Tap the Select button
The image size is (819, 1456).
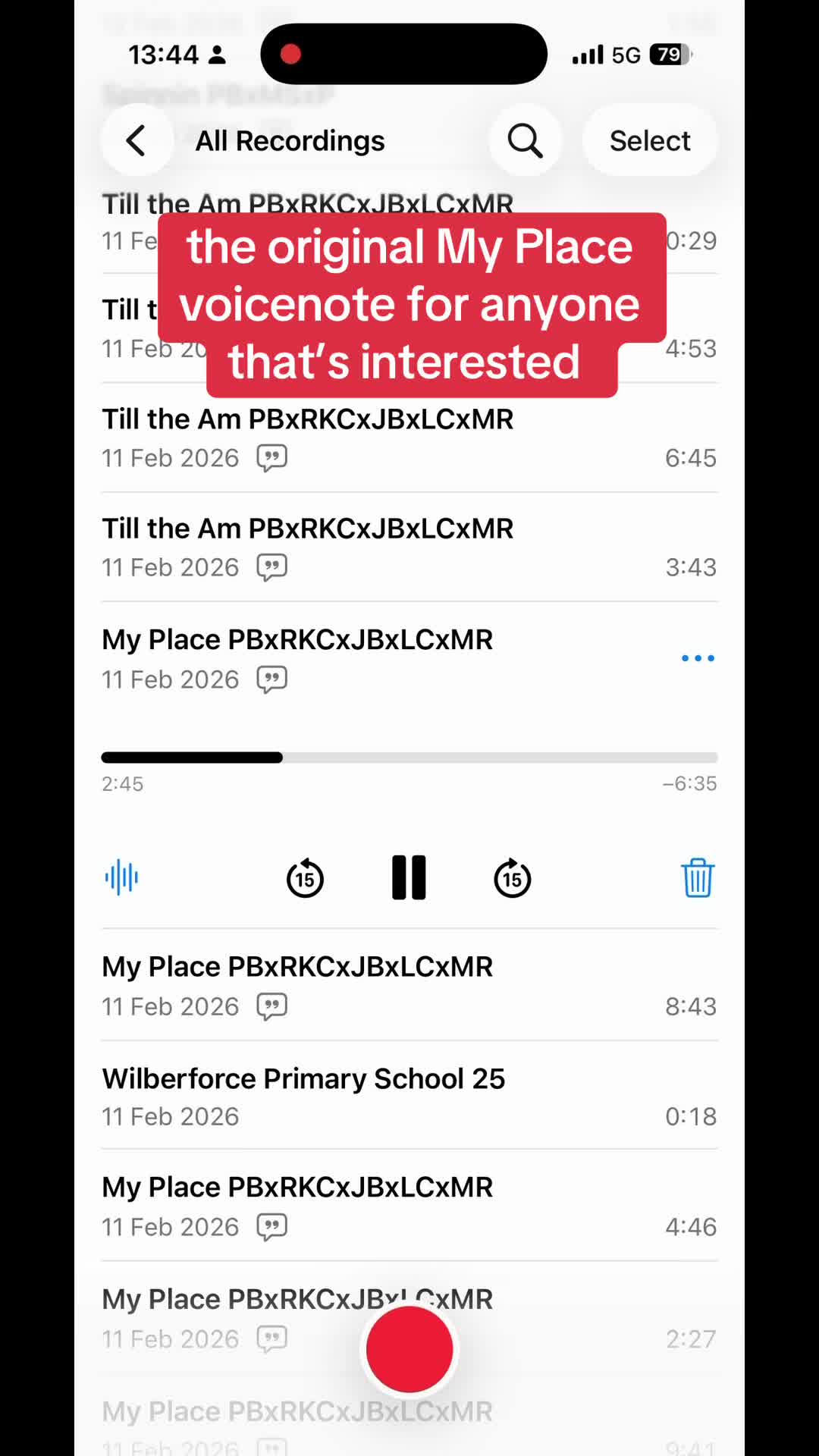pos(650,141)
